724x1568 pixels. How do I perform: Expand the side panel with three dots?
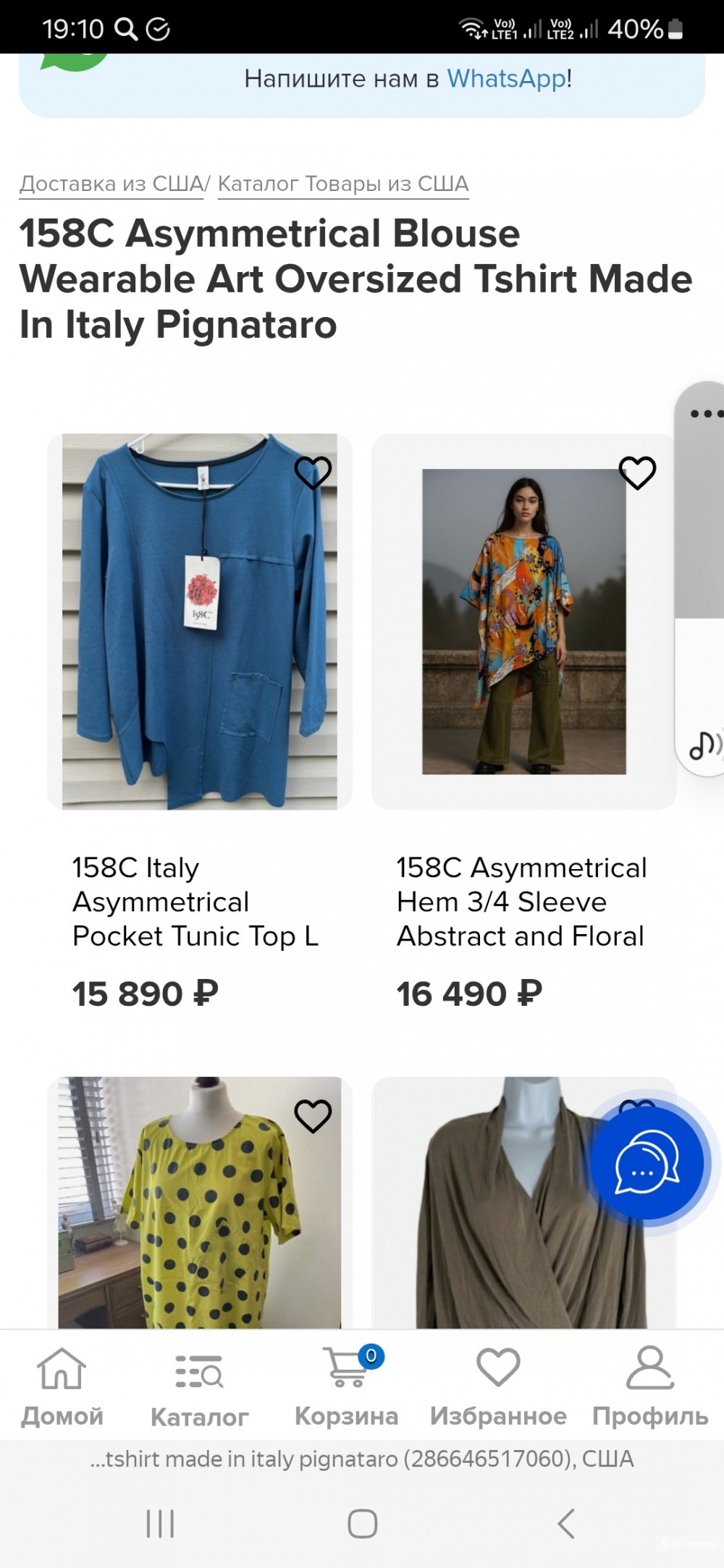(704, 414)
